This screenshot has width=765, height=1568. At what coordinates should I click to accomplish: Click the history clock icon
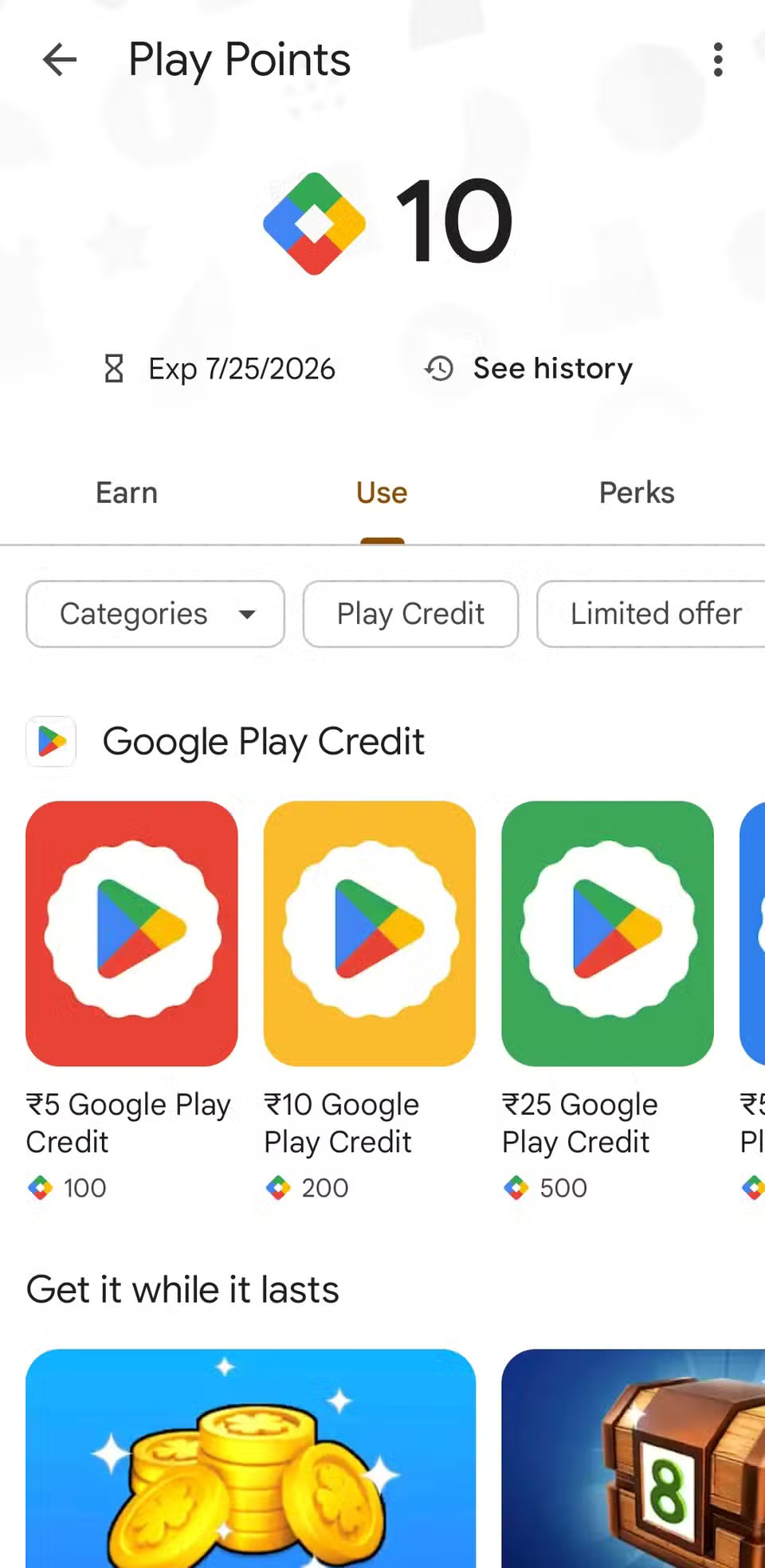[437, 368]
